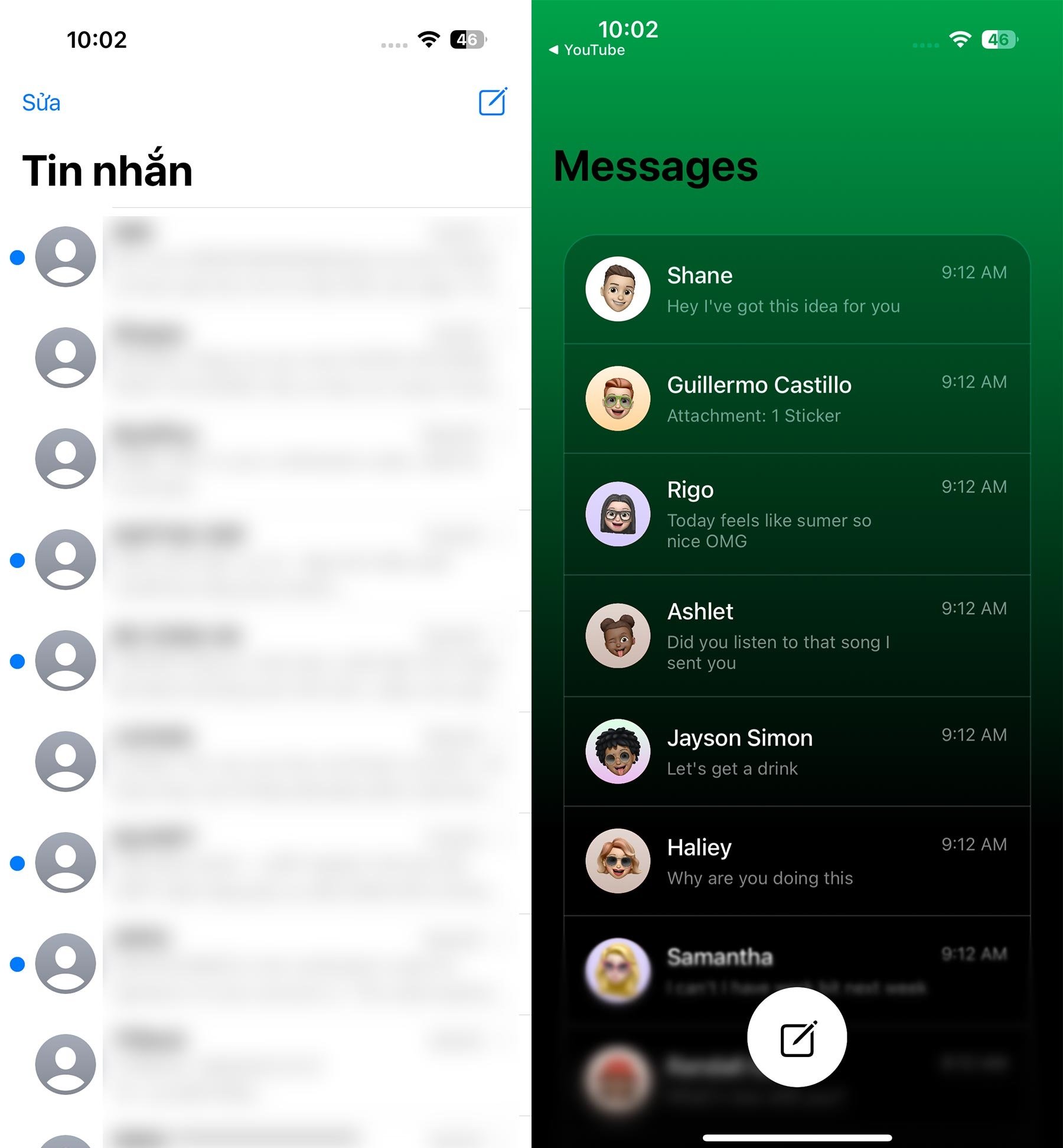Tap the blue compose icon beside Sửa
The width and height of the screenshot is (1063, 1148).
click(493, 102)
